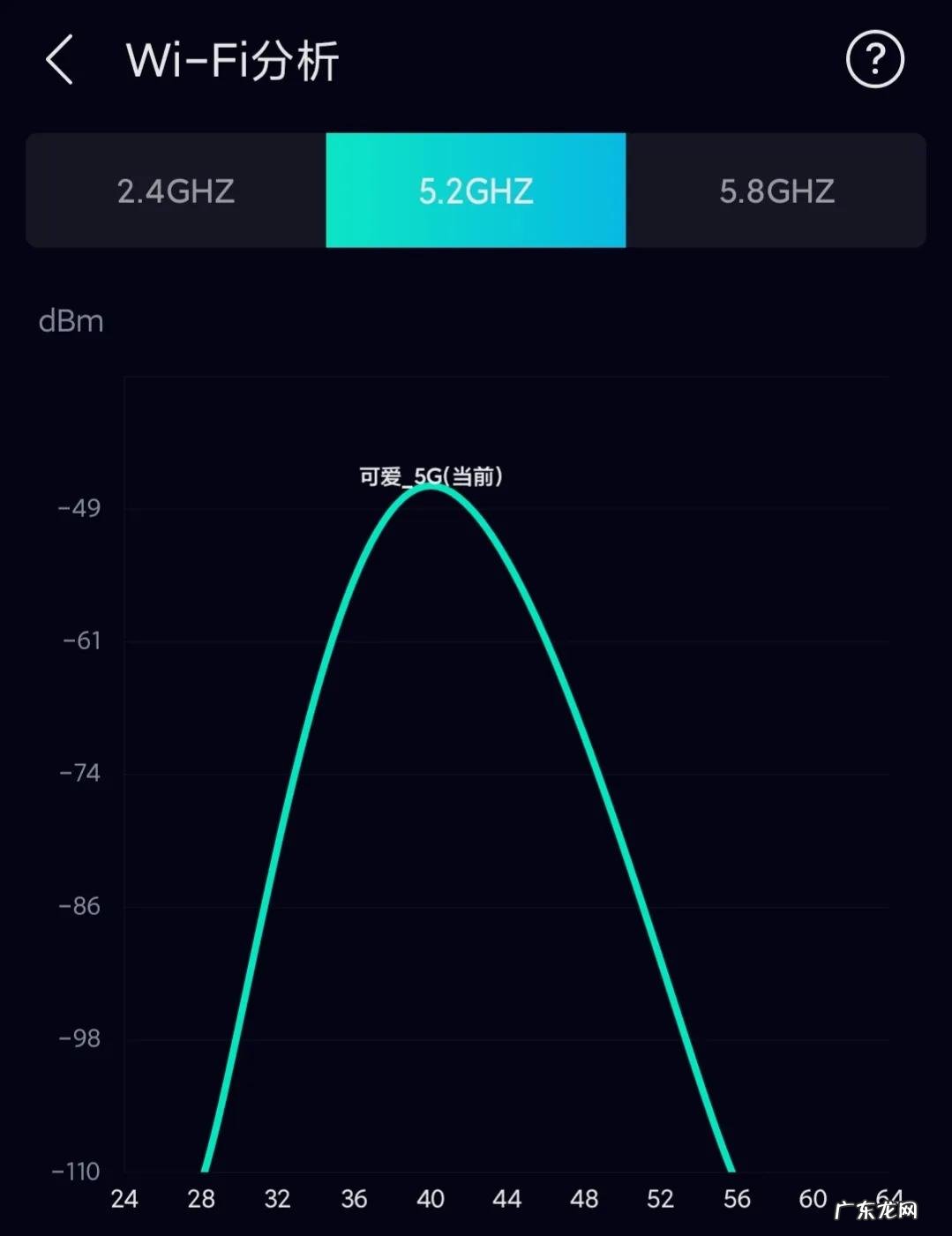
Task: Select channel 24 on the x-axis
Action: click(124, 1199)
